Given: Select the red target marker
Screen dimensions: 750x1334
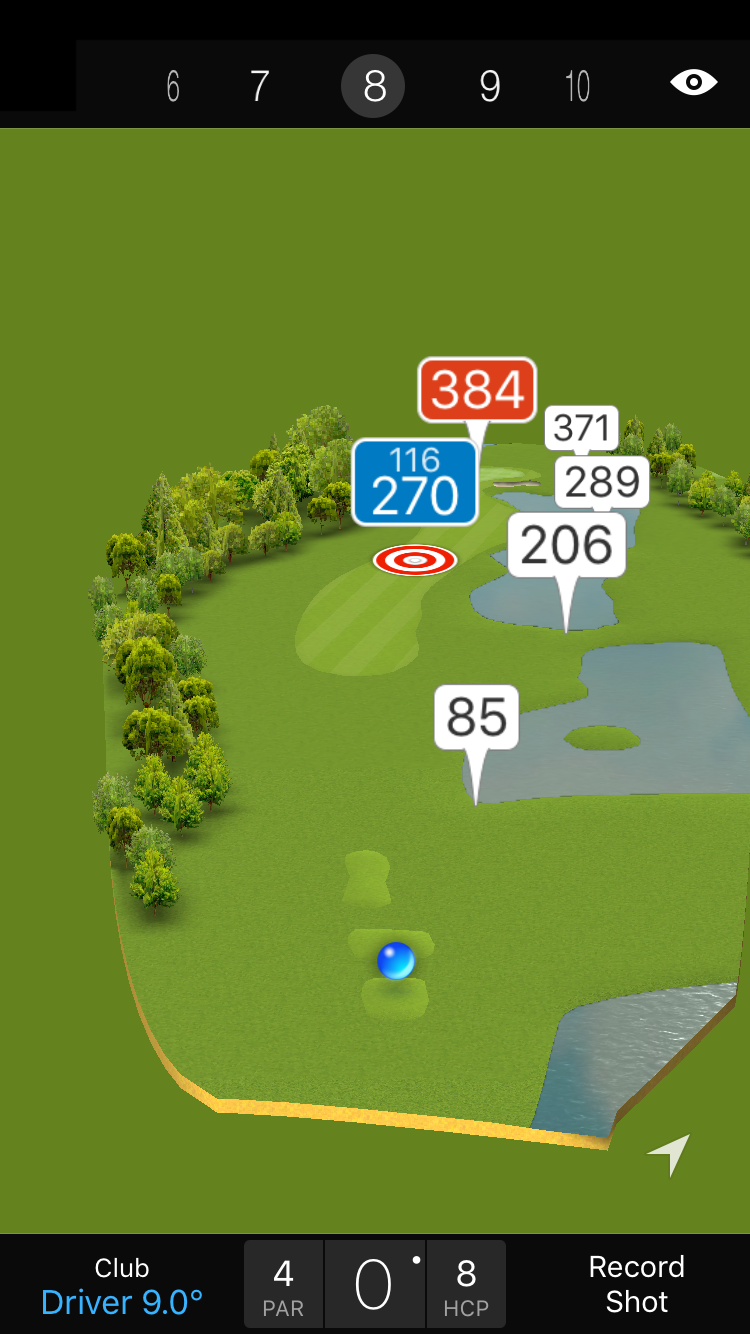Looking at the screenshot, I should coord(415,560).
